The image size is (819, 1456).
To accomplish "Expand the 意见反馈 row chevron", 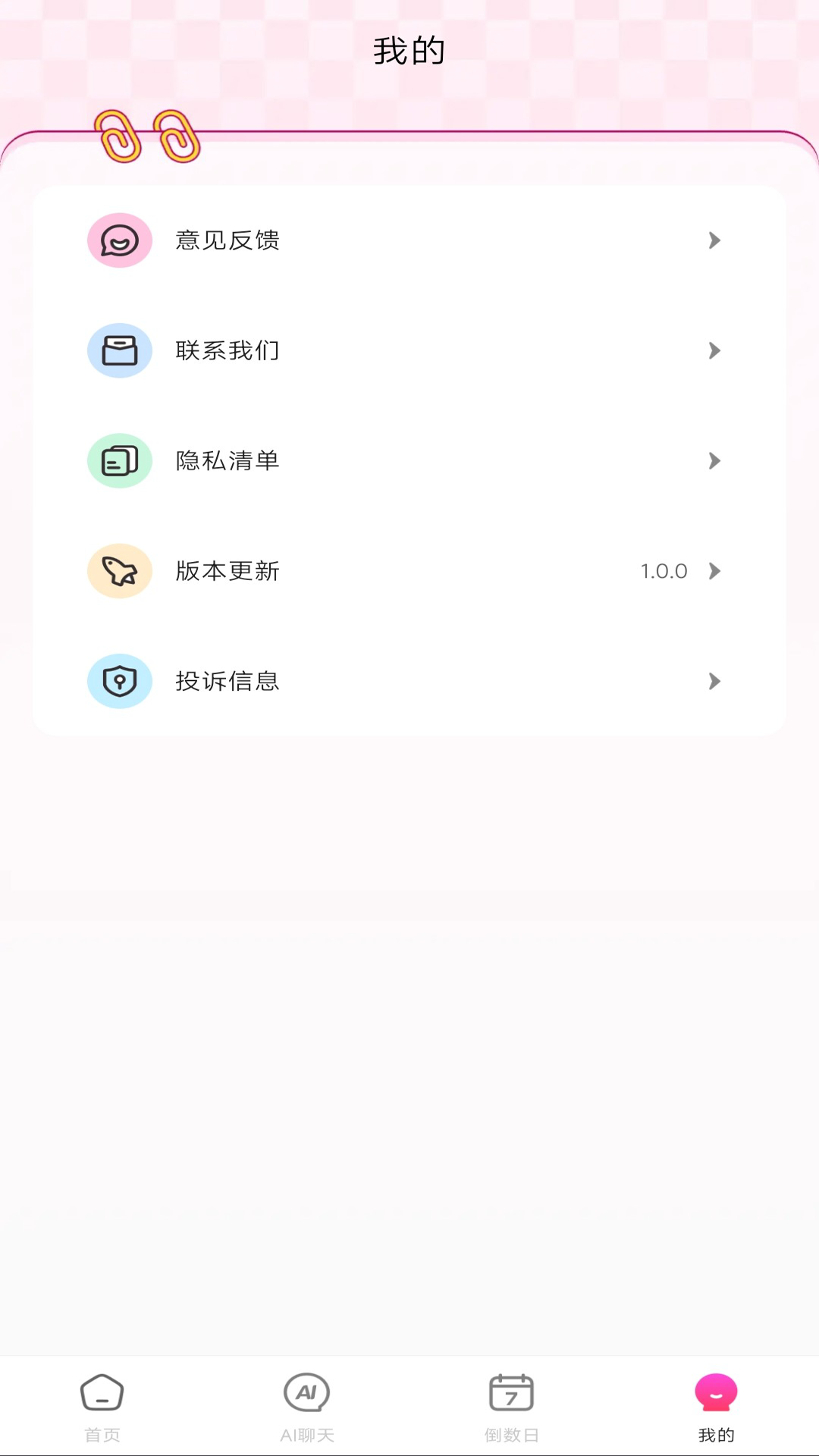I will click(x=714, y=240).
